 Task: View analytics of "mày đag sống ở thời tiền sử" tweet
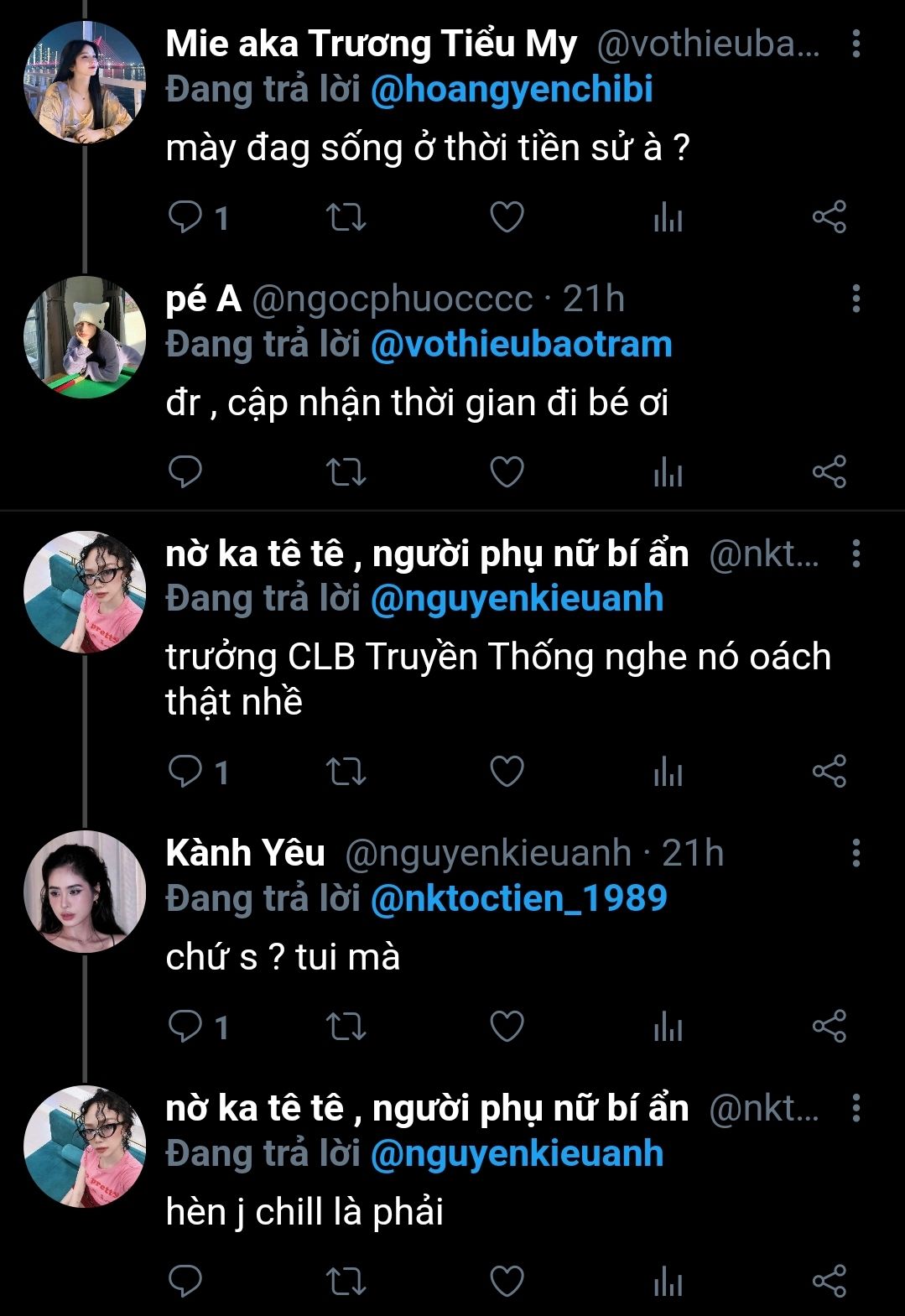tap(668, 217)
